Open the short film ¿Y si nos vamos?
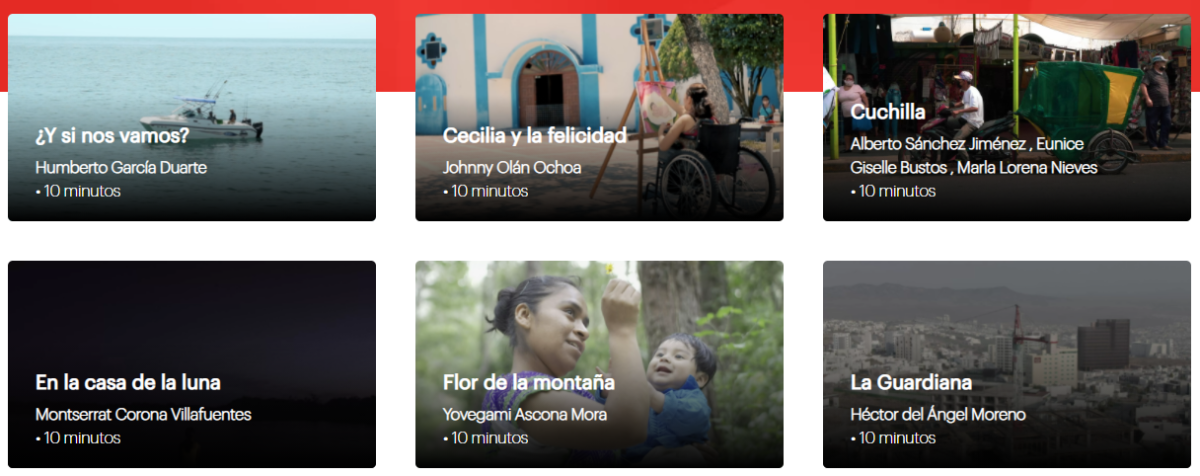The height and width of the screenshot is (476, 1200). point(191,117)
